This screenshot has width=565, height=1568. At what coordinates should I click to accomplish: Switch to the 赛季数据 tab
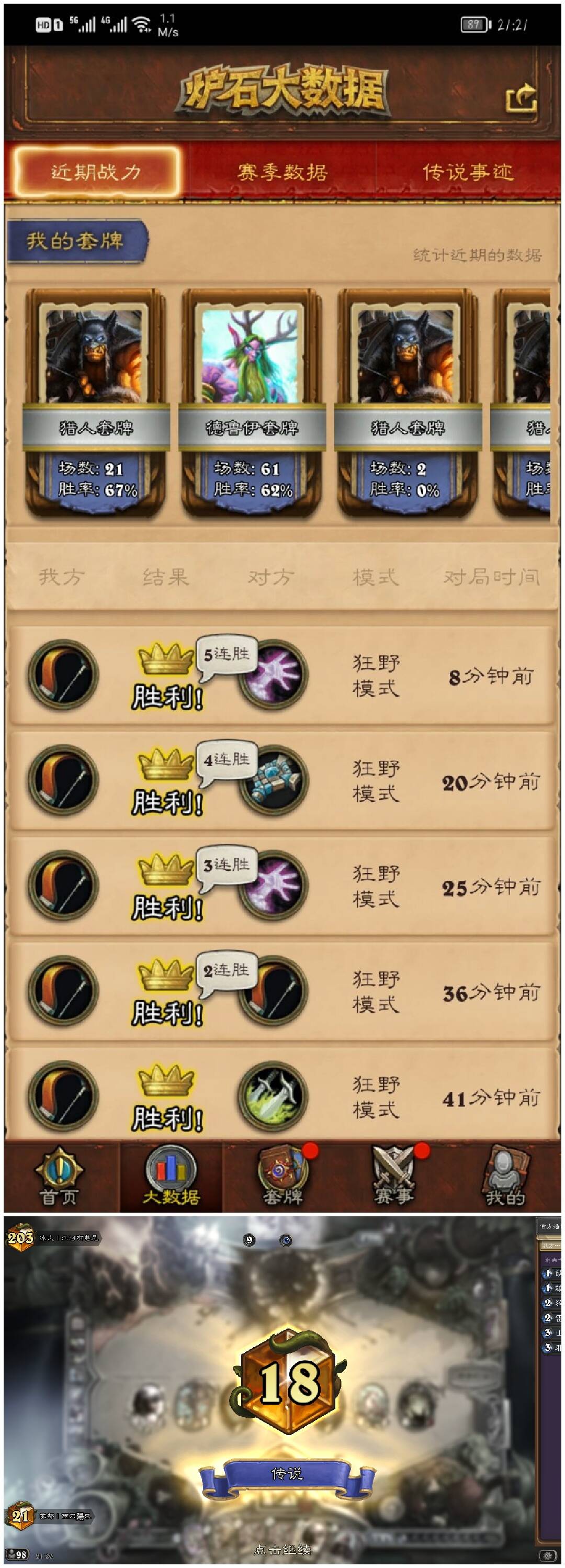[x=283, y=172]
